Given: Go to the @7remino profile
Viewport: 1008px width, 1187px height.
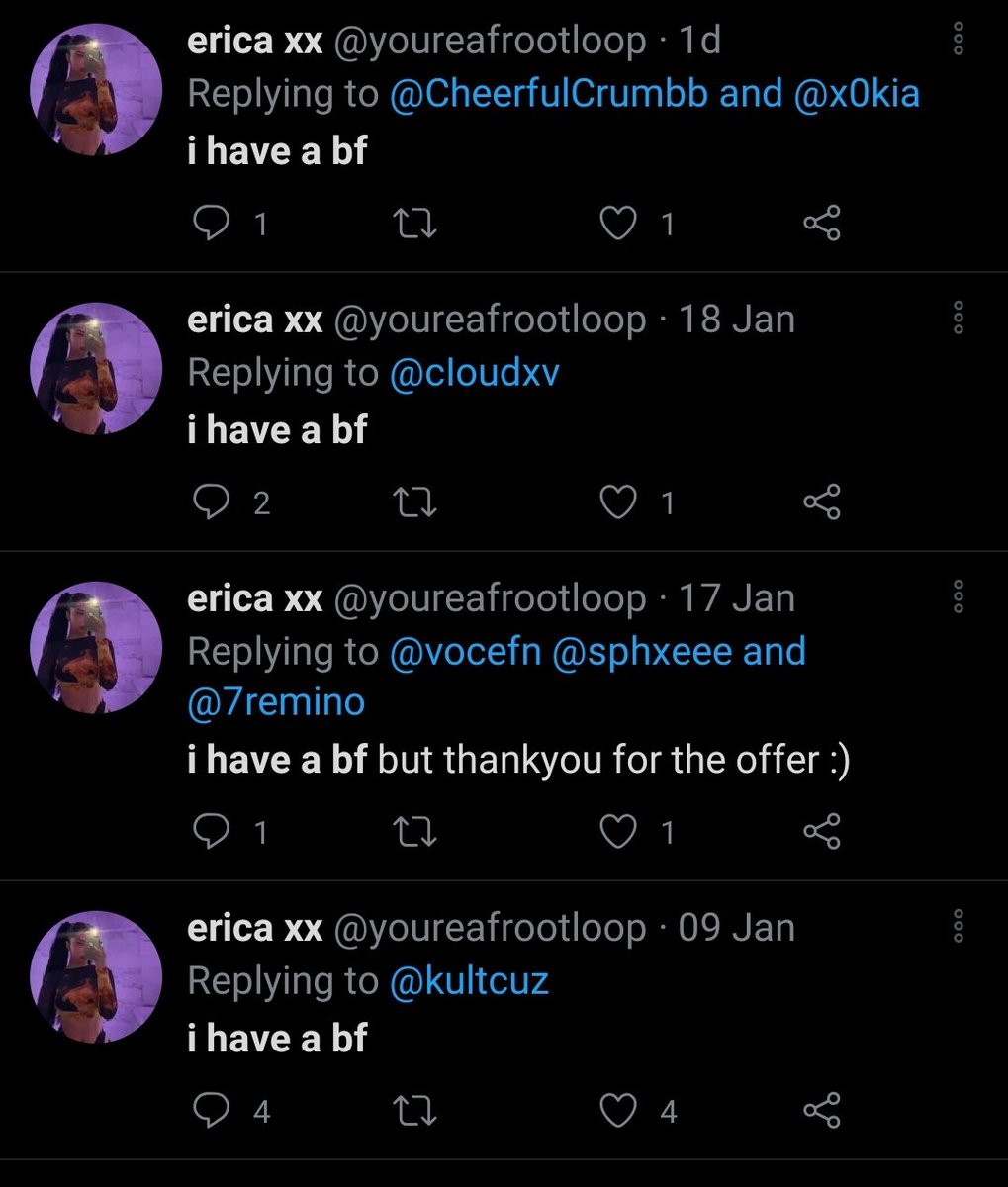Looking at the screenshot, I should click(x=276, y=702).
